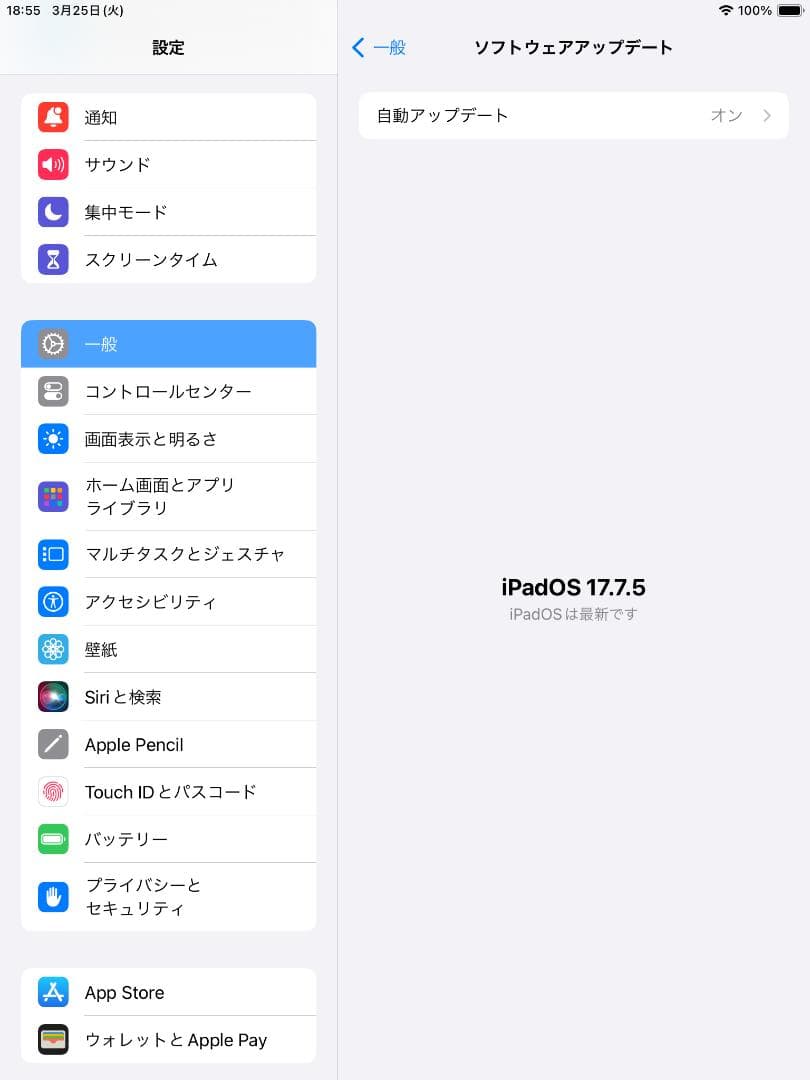Image resolution: width=810 pixels, height=1080 pixels.
Task: Tap the flower 壁紙 icon
Action: [x=53, y=649]
